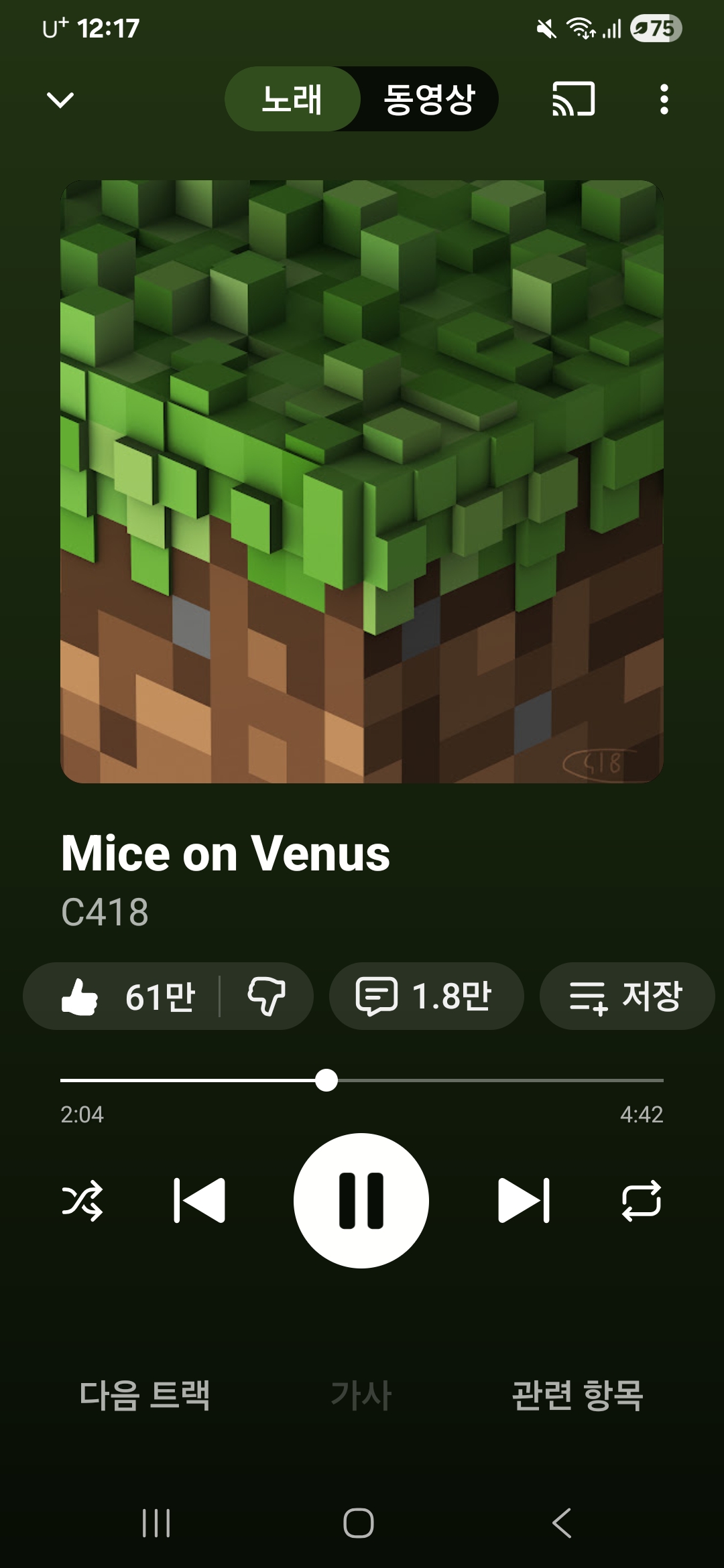Screen dimensions: 724x1568
Task: Go back with the system back button
Action: tap(562, 1522)
